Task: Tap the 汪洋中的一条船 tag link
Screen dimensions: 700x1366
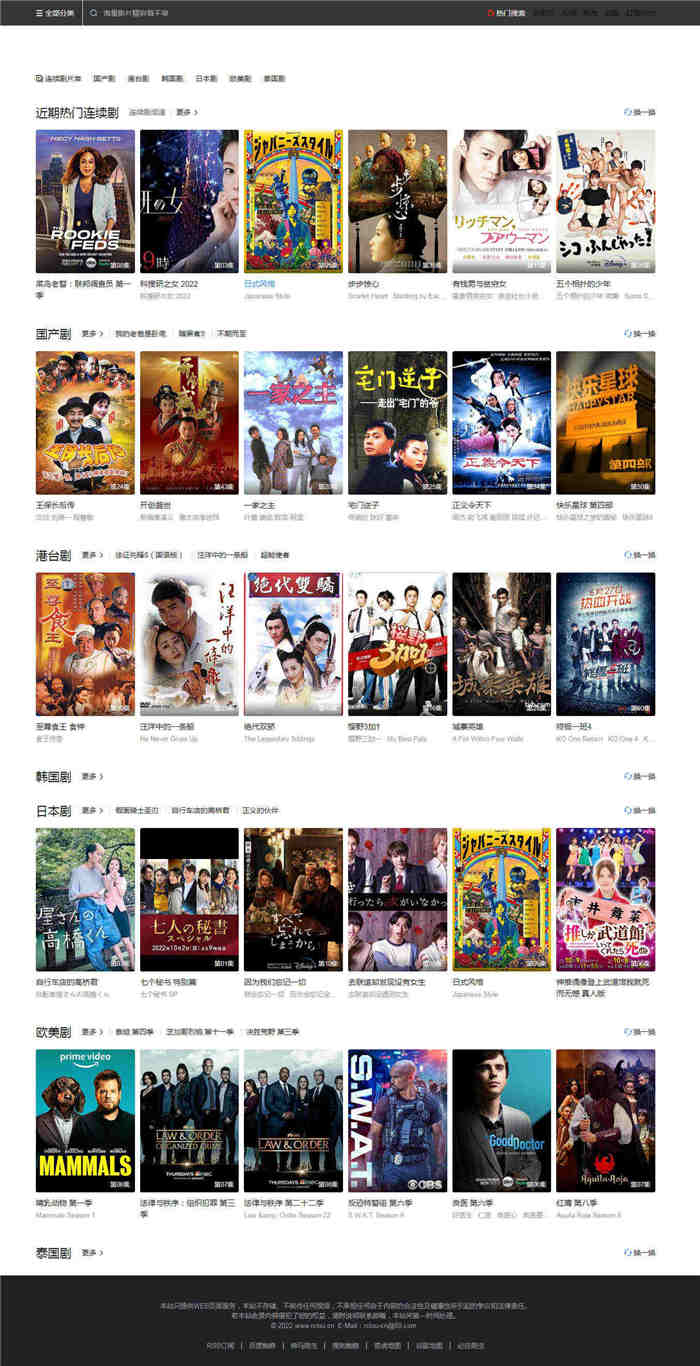Action: (x=222, y=555)
